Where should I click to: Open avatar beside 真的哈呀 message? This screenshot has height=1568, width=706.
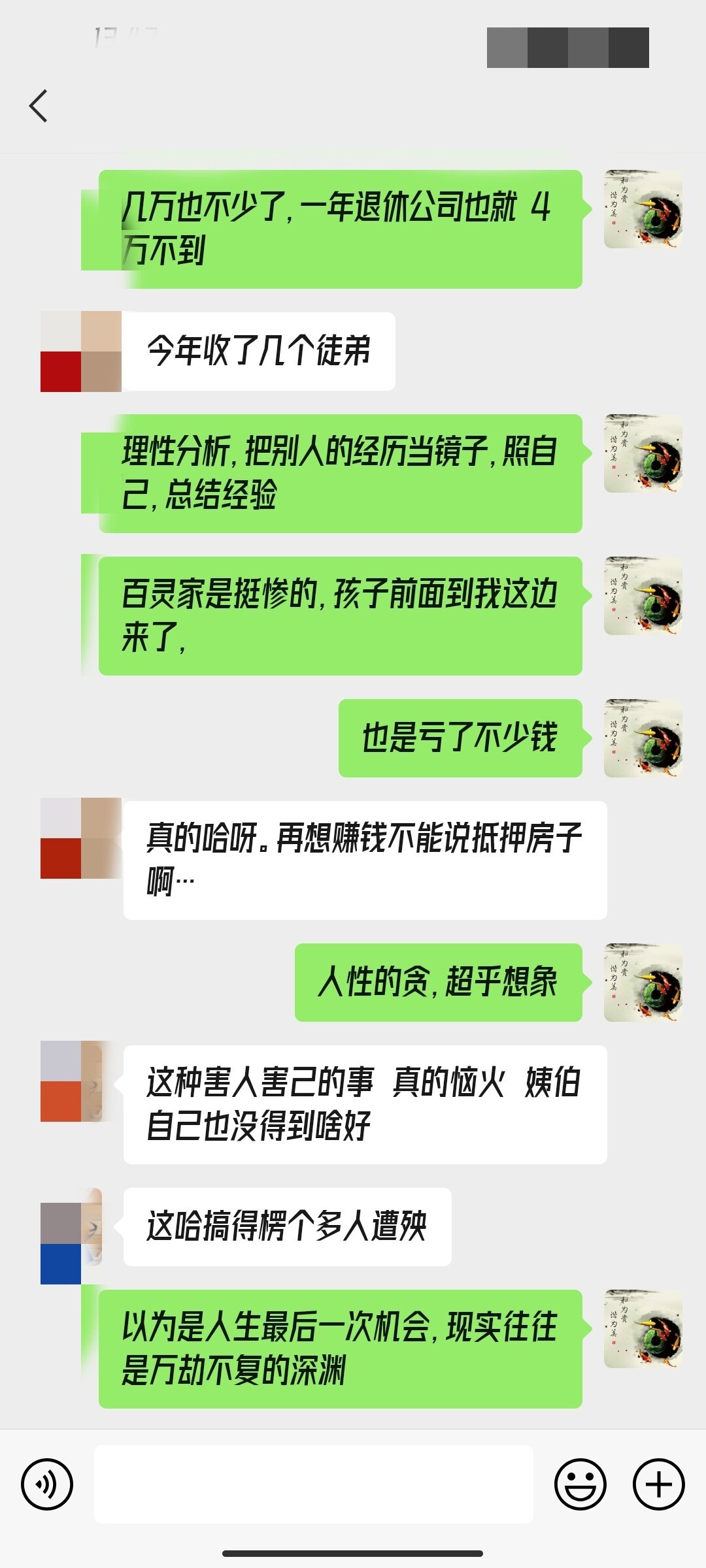click(x=81, y=838)
